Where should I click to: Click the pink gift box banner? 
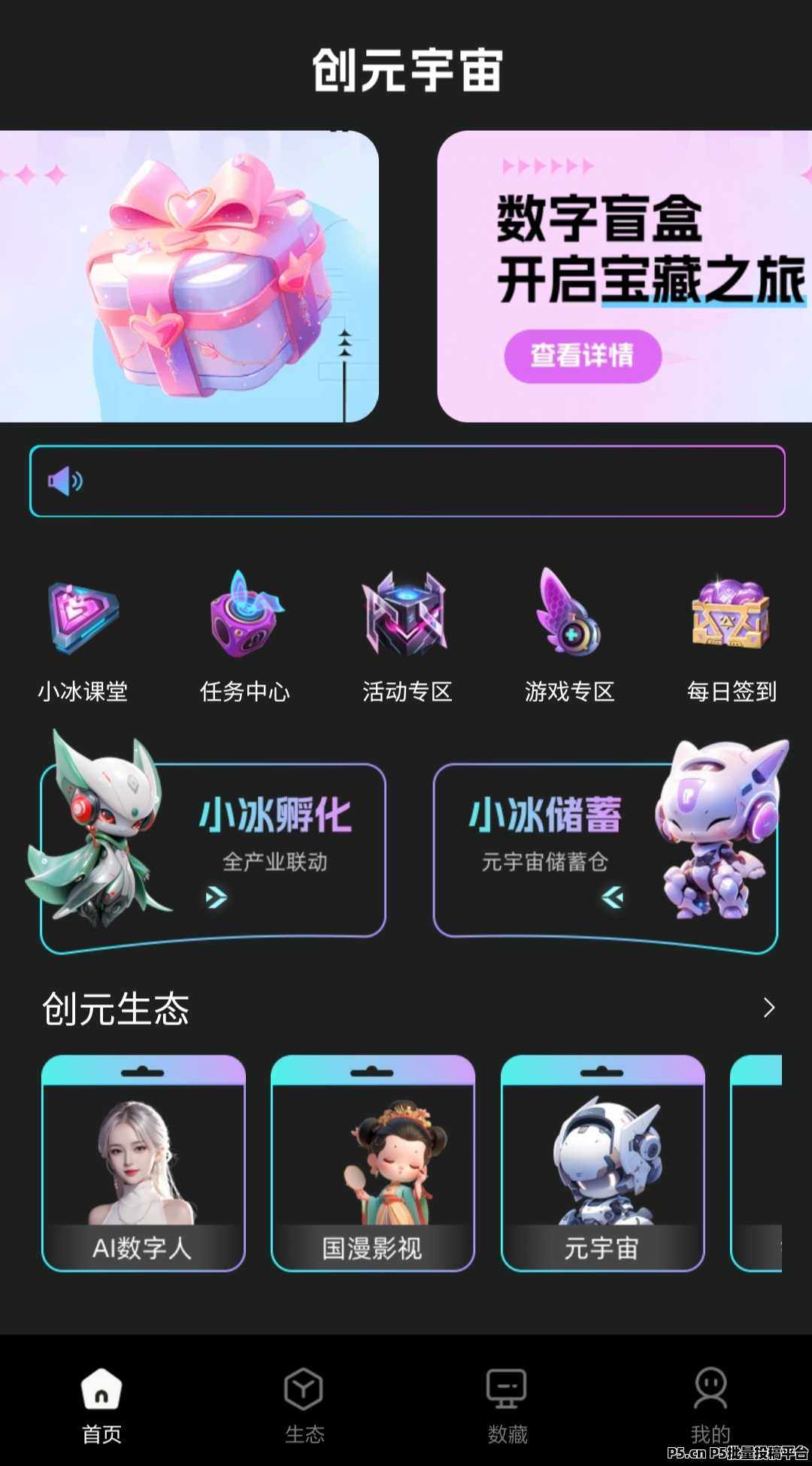pyautogui.click(x=184, y=278)
